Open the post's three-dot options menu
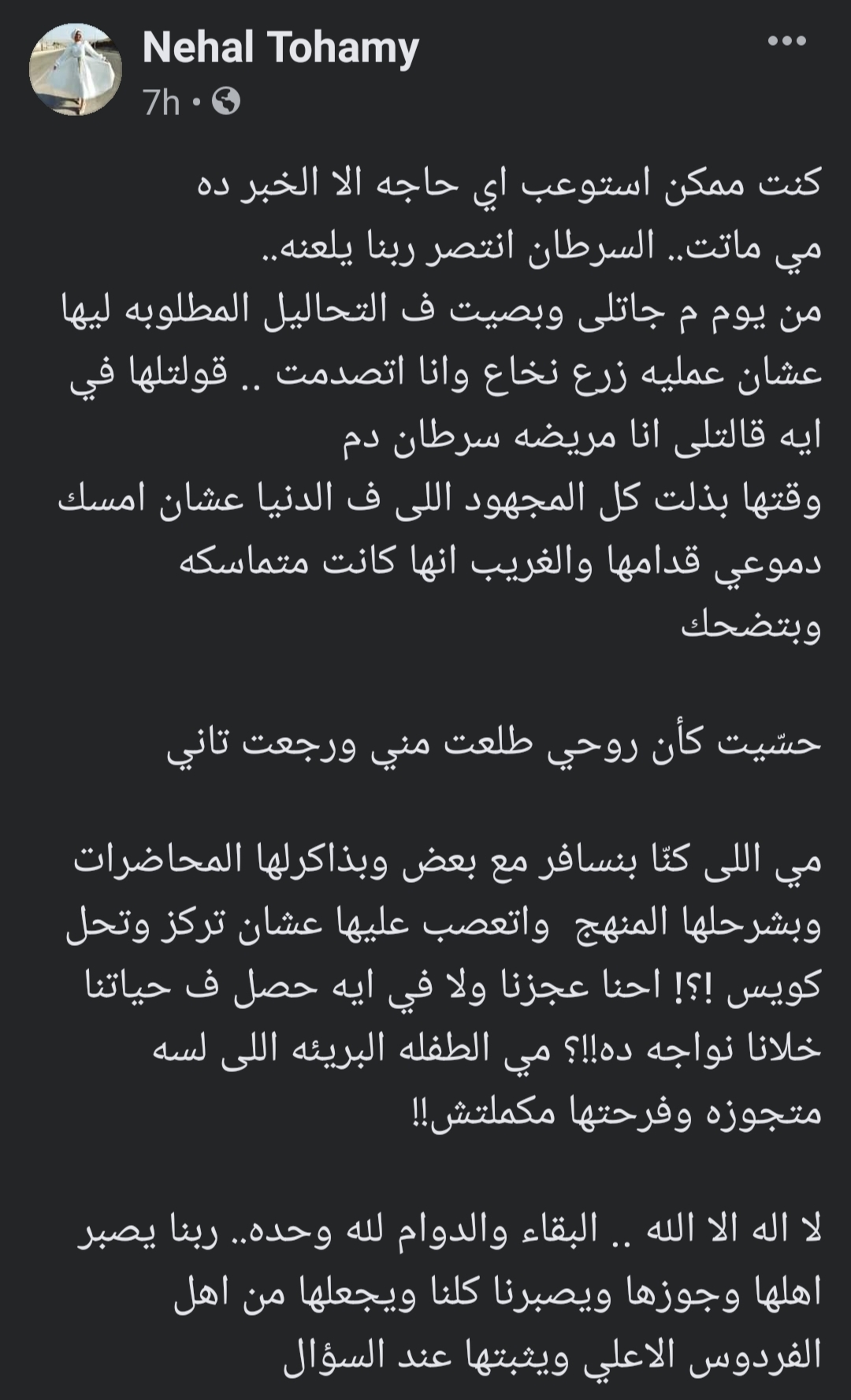The image size is (851, 1400). (786, 42)
